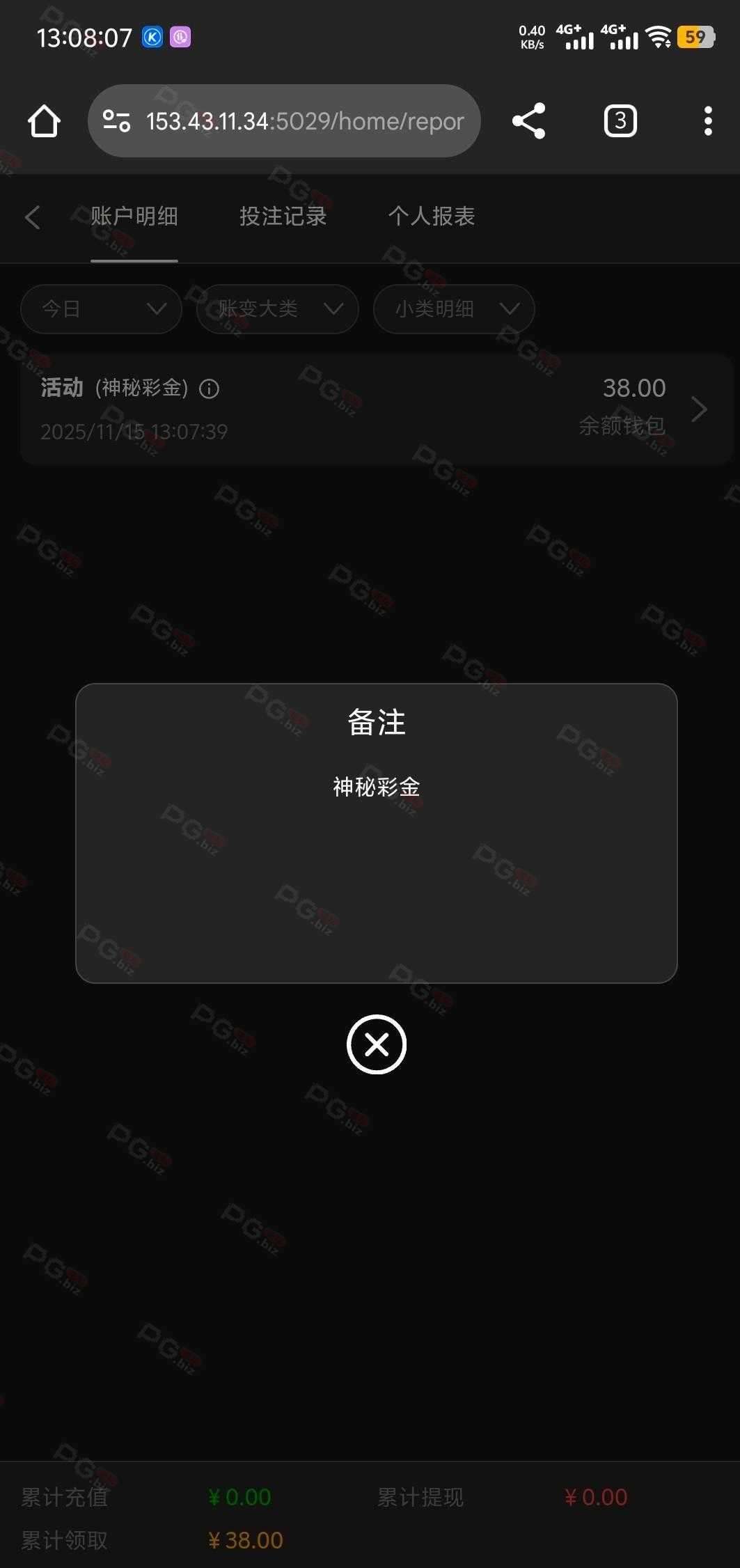This screenshot has width=740, height=1568.
Task: Open the 活动 (神秘彩金) transaction record
Action: tap(376, 409)
